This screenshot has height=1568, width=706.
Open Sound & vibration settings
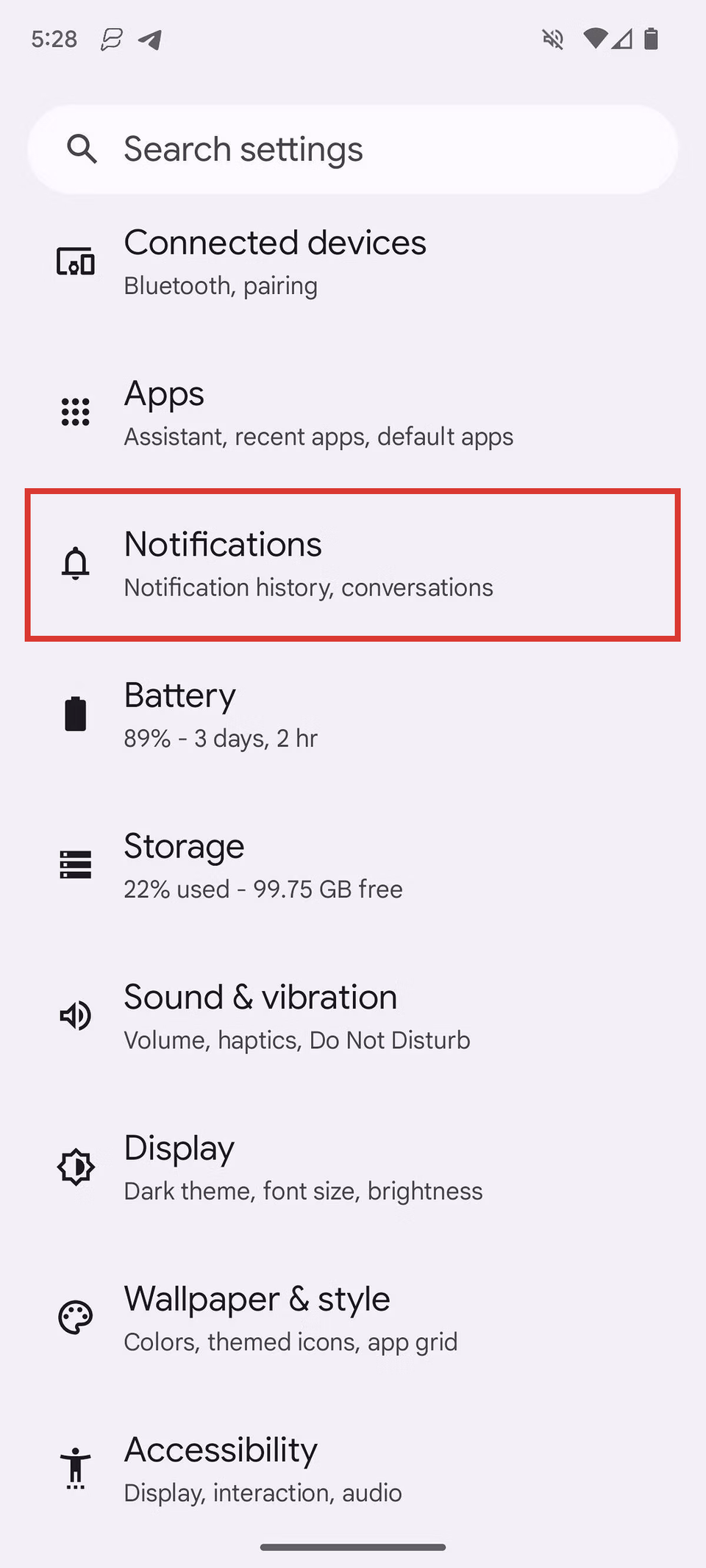click(353, 1017)
